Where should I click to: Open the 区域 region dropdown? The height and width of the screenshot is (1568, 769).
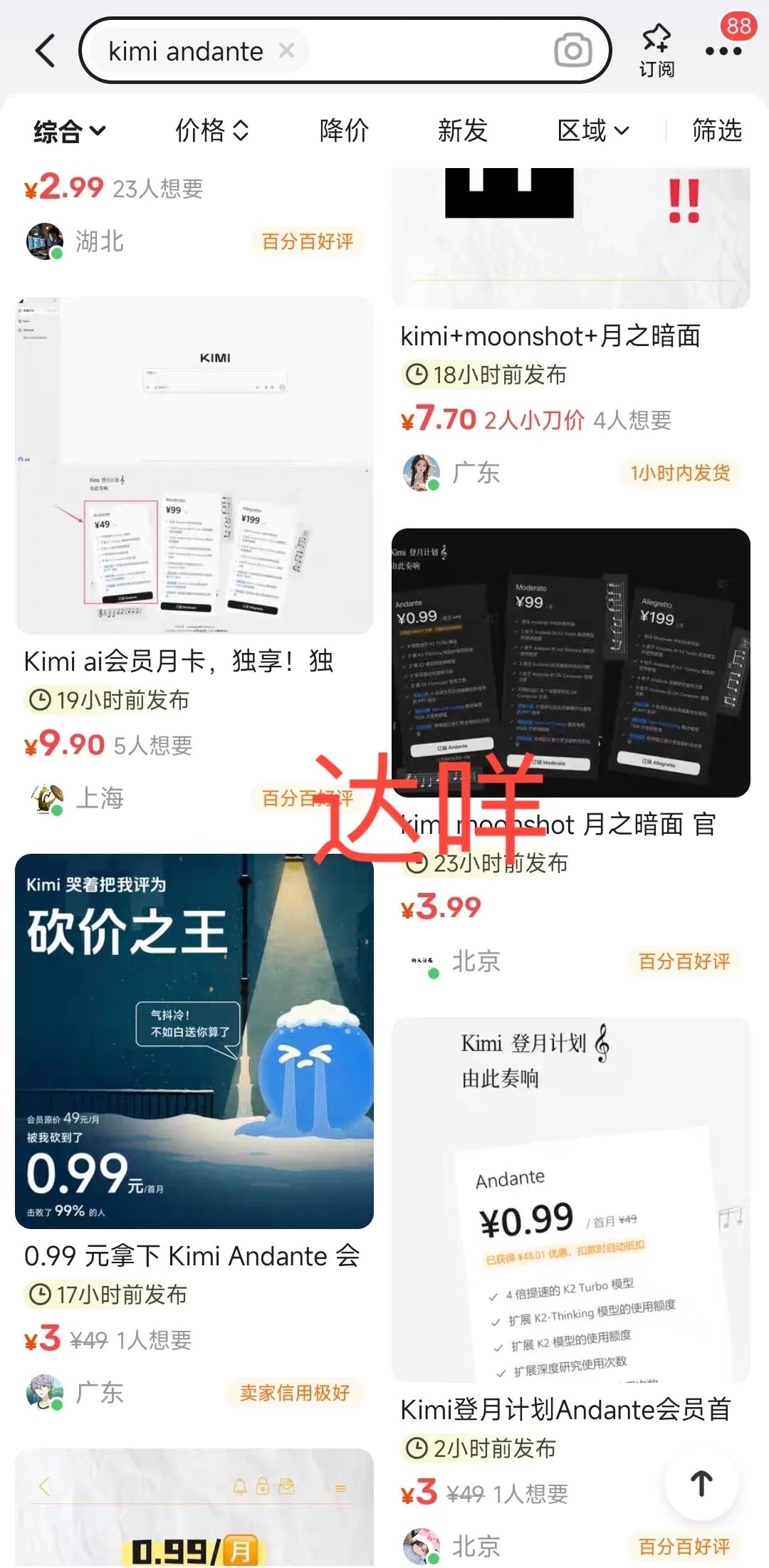pos(592,130)
